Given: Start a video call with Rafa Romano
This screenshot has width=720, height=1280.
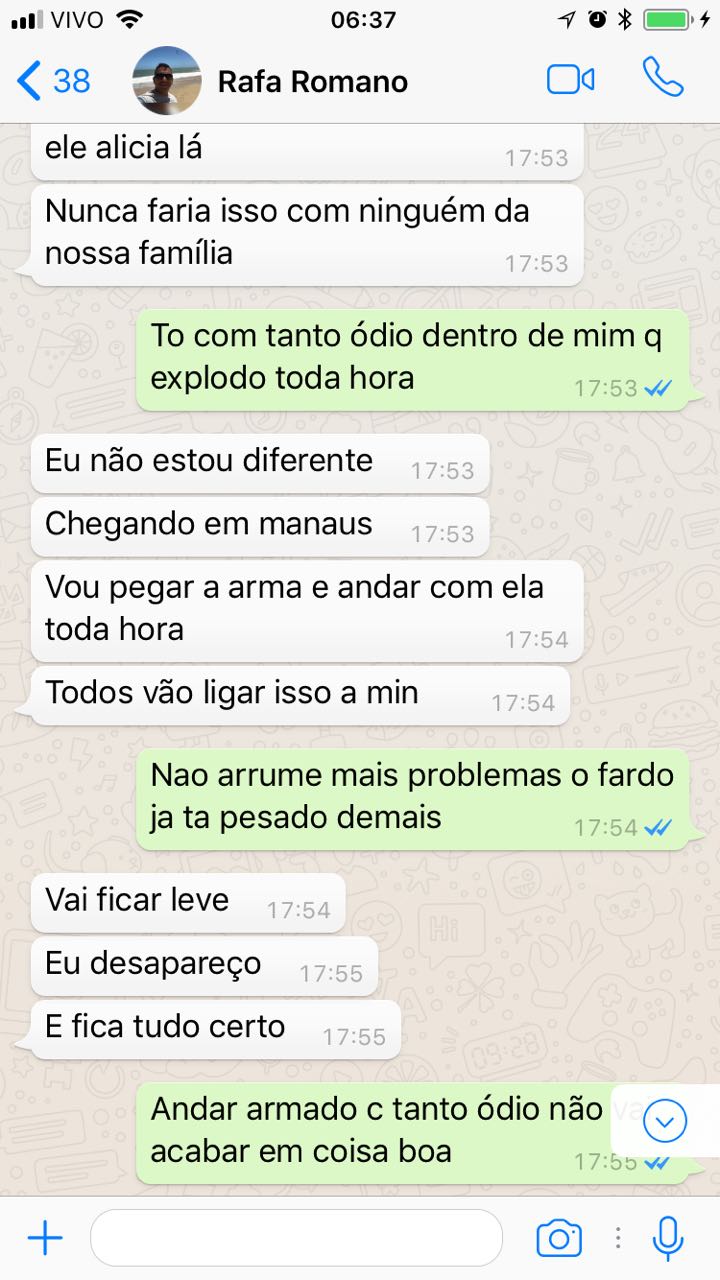Looking at the screenshot, I should click(571, 80).
